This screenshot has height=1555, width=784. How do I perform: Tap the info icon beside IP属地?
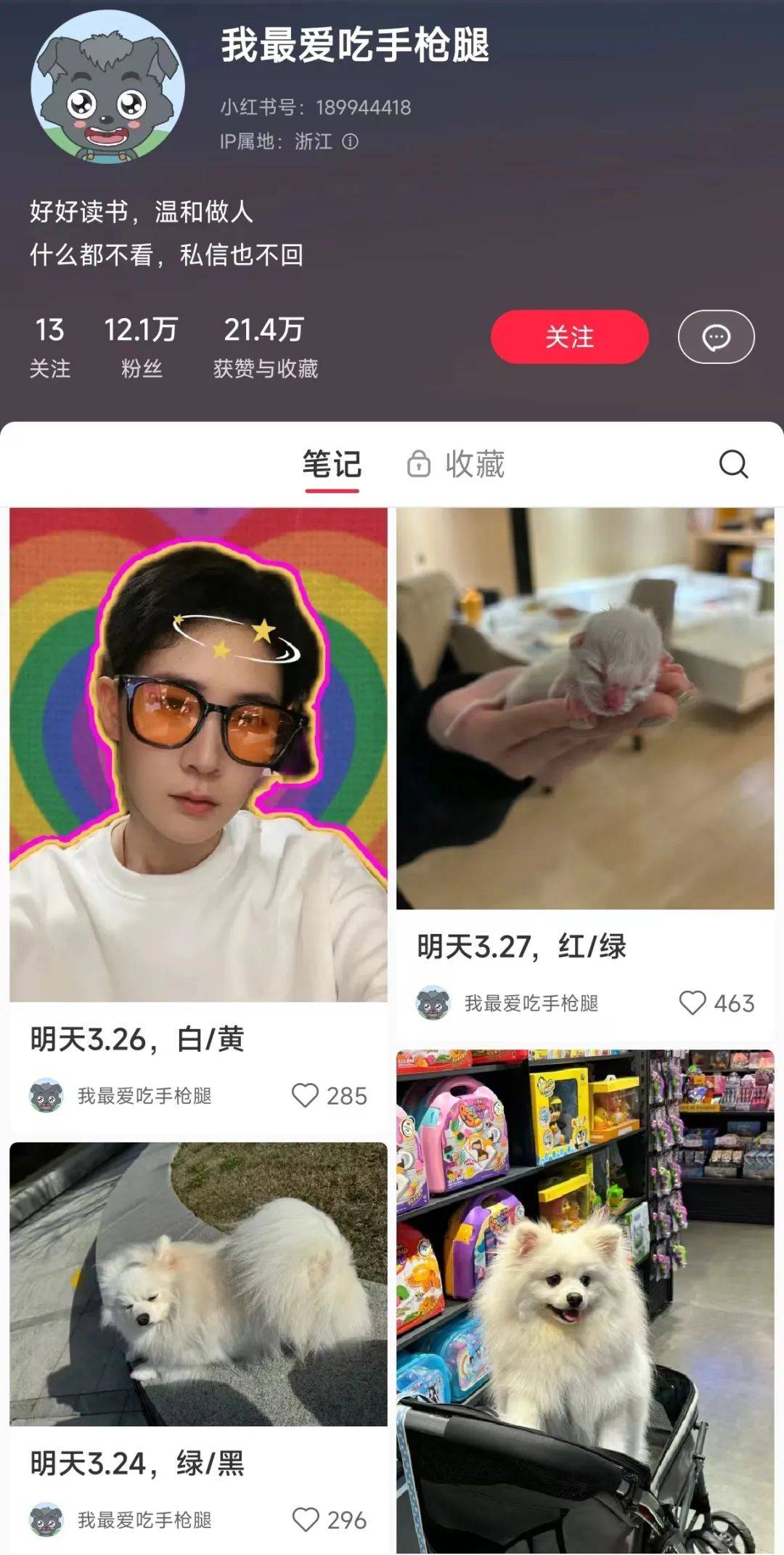[x=351, y=142]
